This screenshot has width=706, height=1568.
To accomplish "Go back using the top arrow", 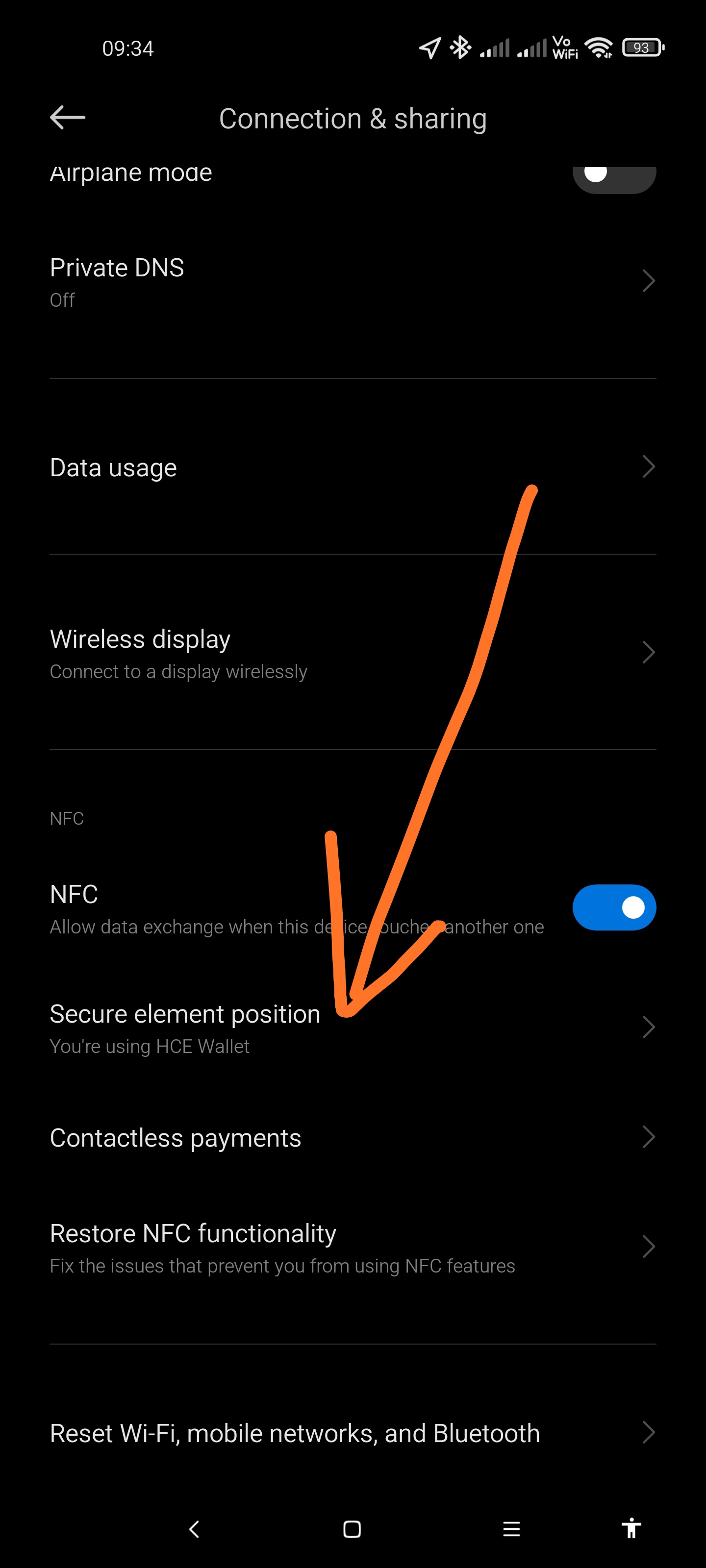I will point(68,118).
